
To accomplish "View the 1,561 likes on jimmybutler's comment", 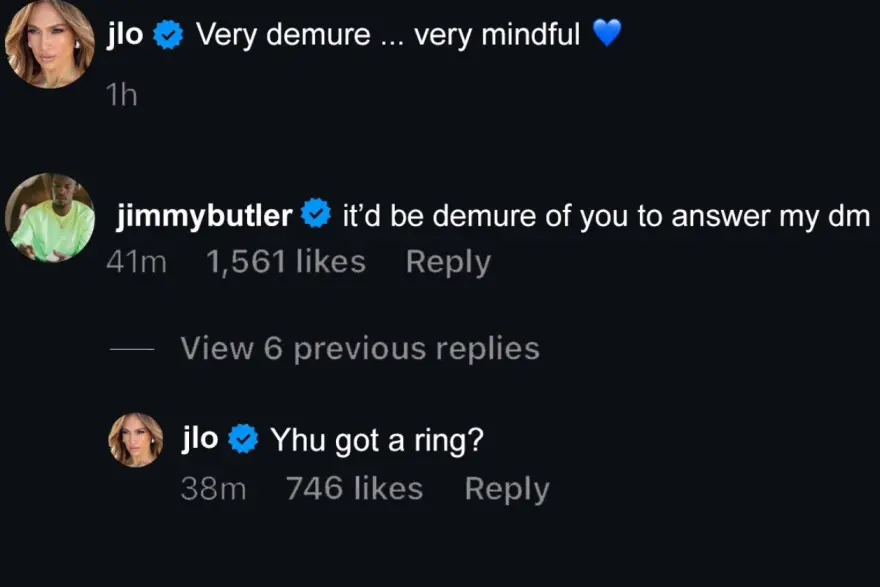I will (x=285, y=262).
